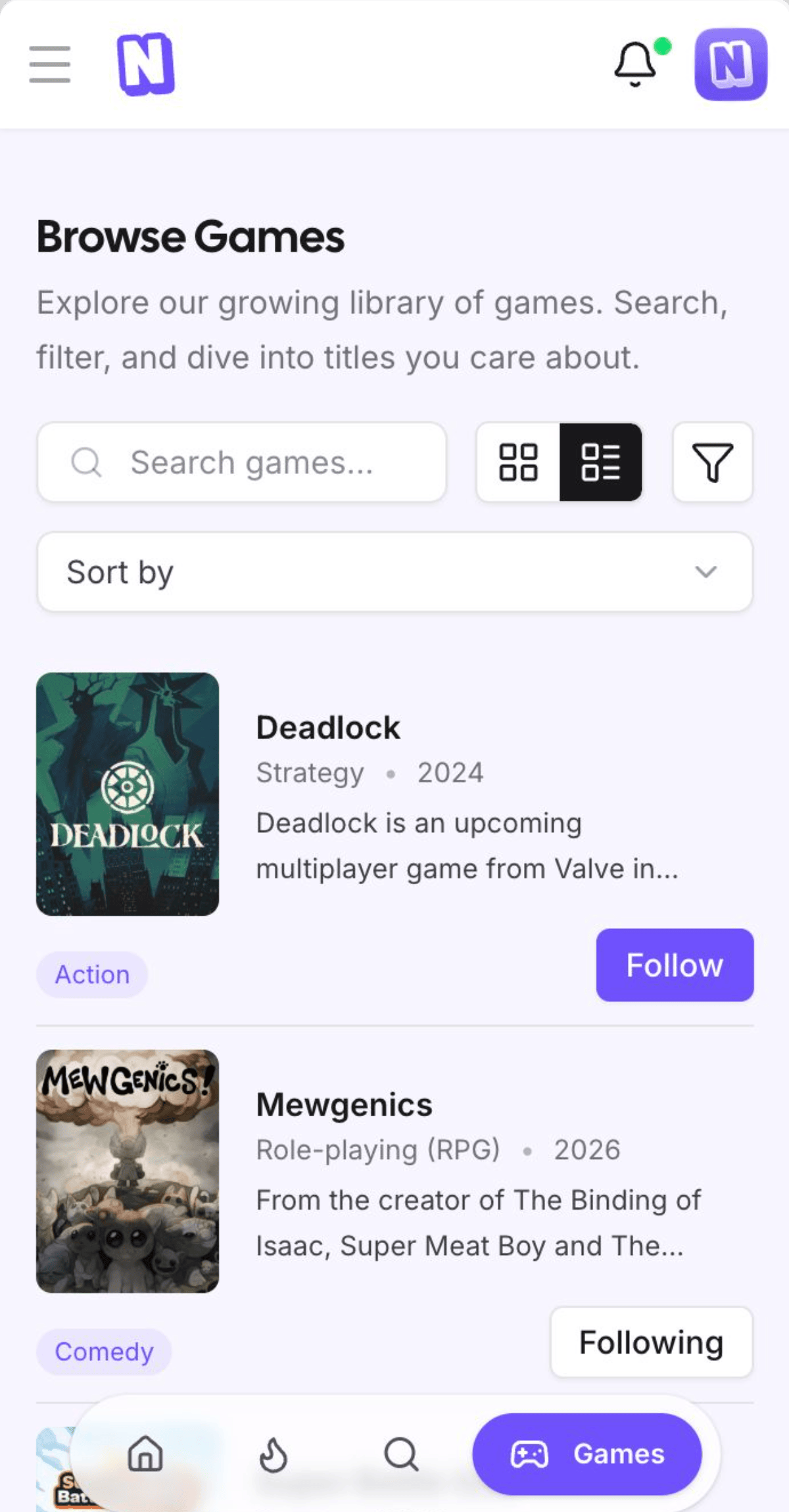Open the Sort by dropdown
789x1512 pixels.
tap(394, 571)
